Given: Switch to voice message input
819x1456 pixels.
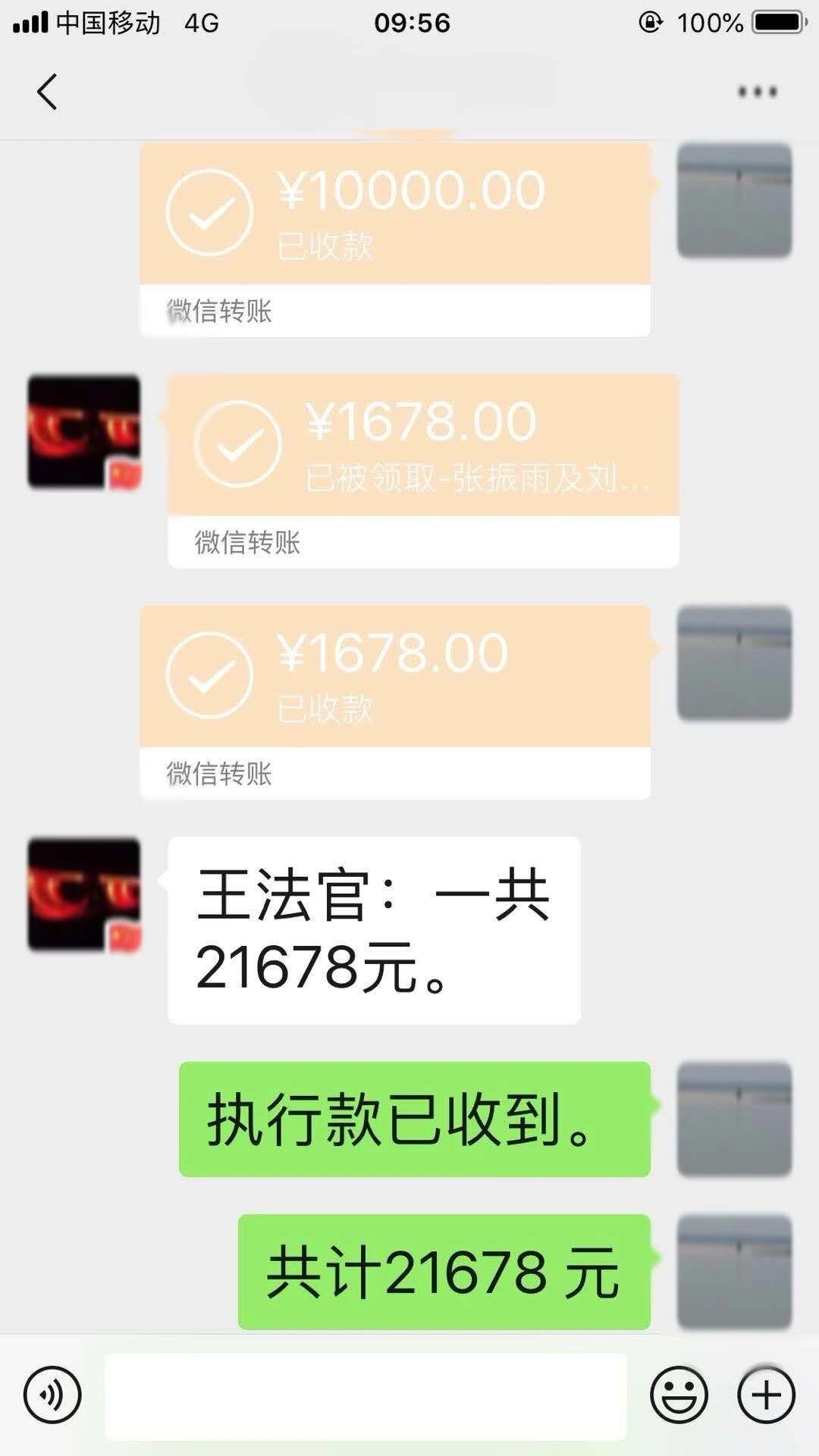Looking at the screenshot, I should click(x=52, y=1395).
